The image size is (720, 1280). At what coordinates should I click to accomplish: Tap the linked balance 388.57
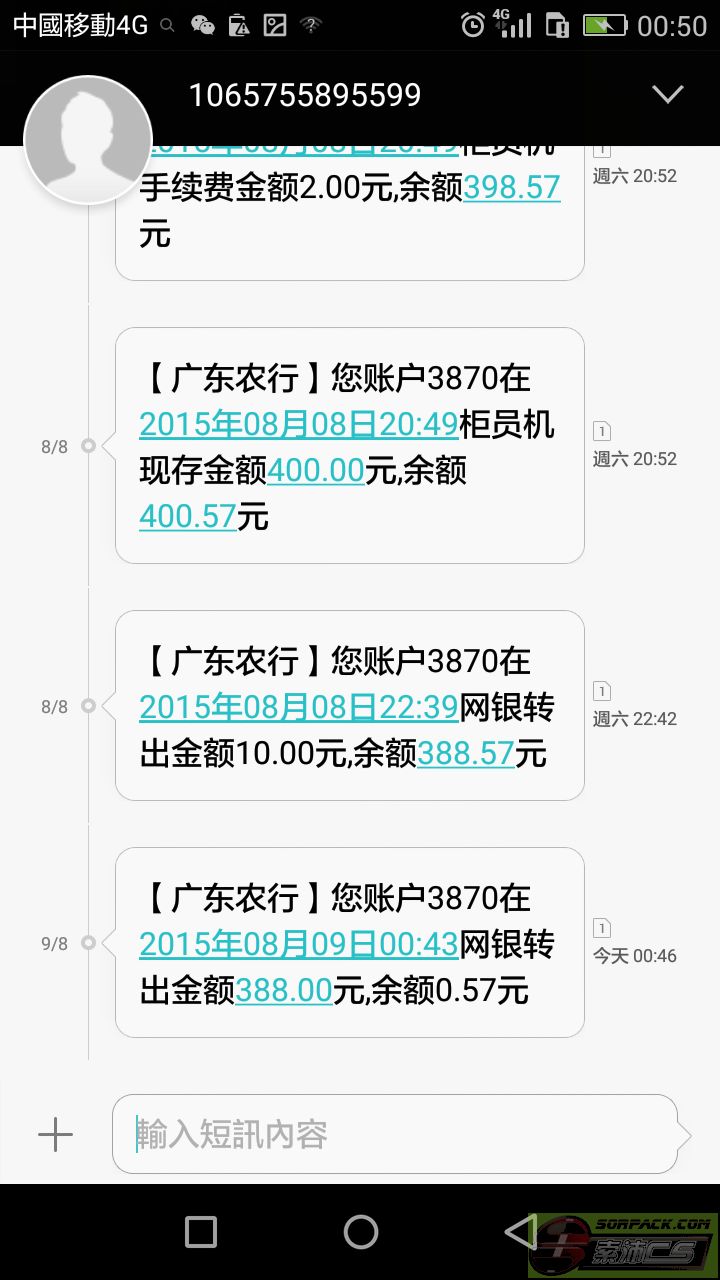[466, 754]
